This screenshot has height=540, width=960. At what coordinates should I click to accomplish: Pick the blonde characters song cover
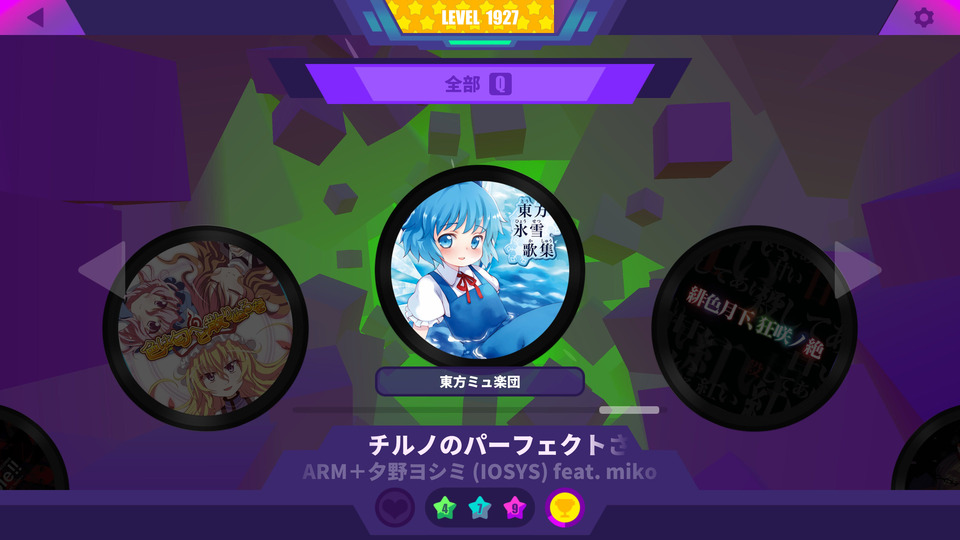[x=205, y=328]
